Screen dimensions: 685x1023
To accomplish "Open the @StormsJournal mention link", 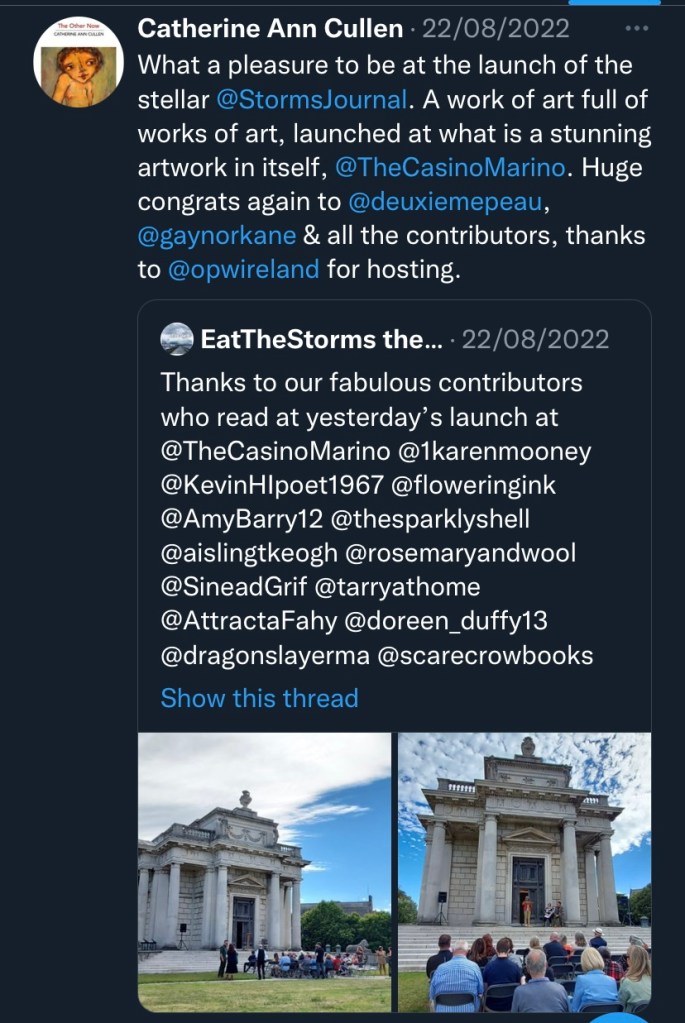I will pyautogui.click(x=311, y=99).
